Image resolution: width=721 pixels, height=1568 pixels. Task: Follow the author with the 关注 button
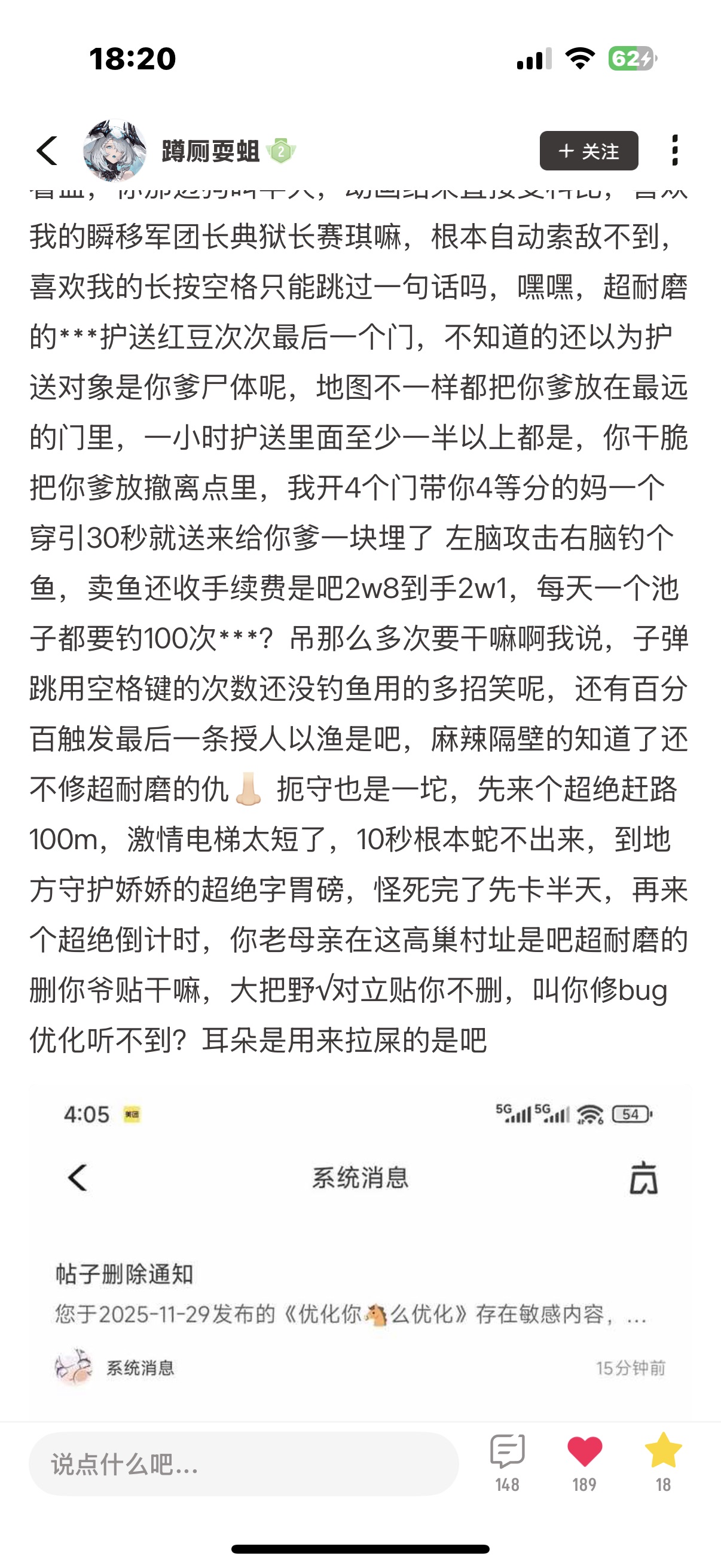[x=588, y=151]
